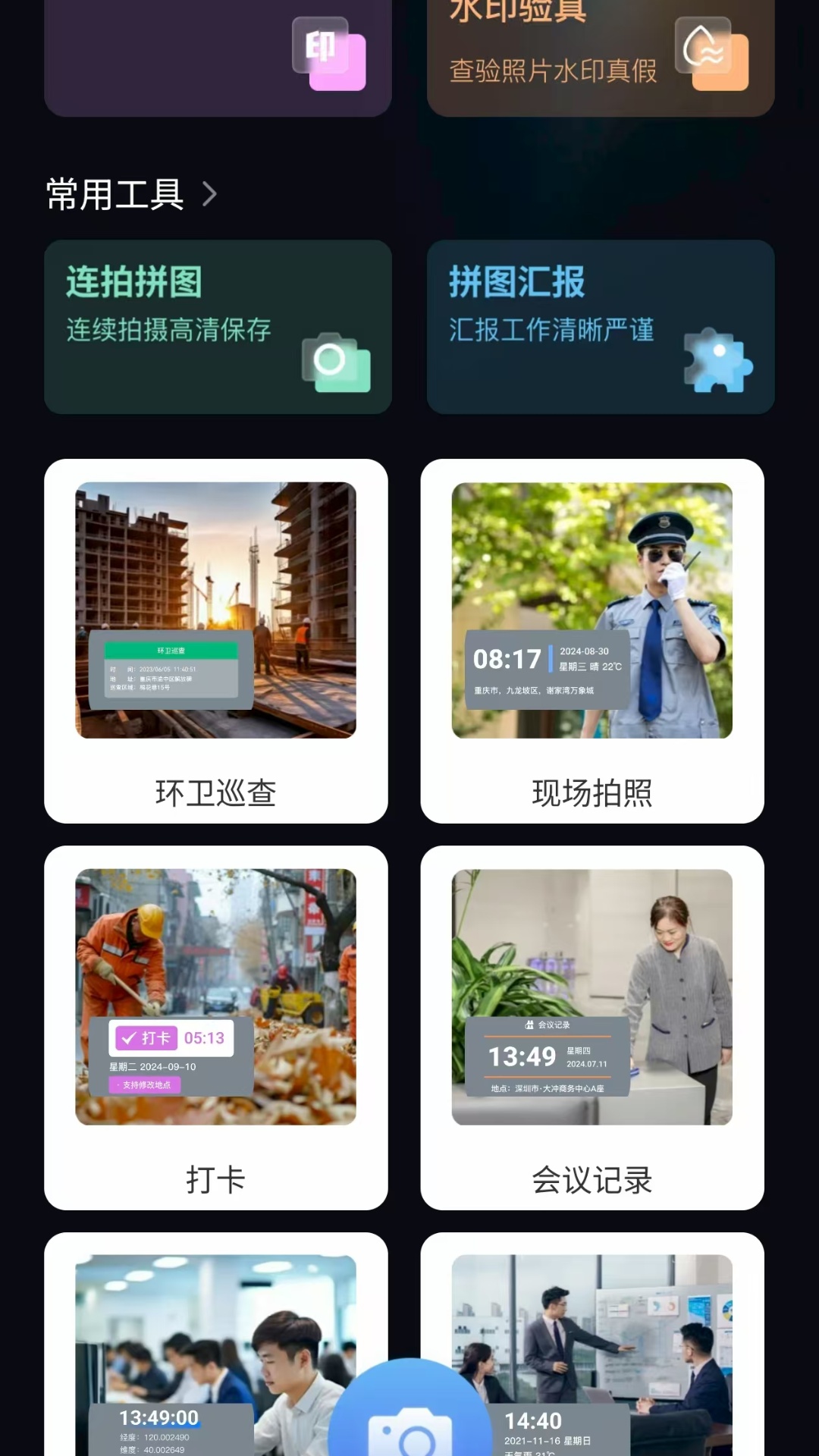Click the 连拍拼图 tool card
The width and height of the screenshot is (819, 1456).
point(218,326)
